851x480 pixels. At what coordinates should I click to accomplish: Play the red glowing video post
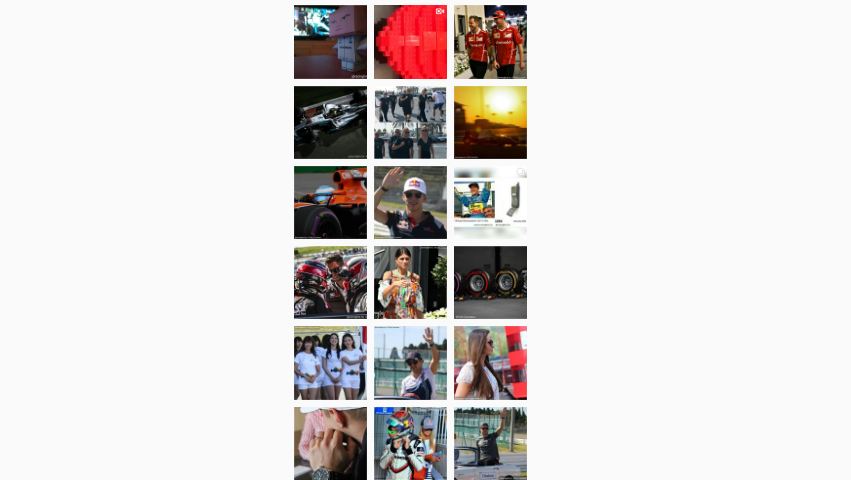point(410,42)
